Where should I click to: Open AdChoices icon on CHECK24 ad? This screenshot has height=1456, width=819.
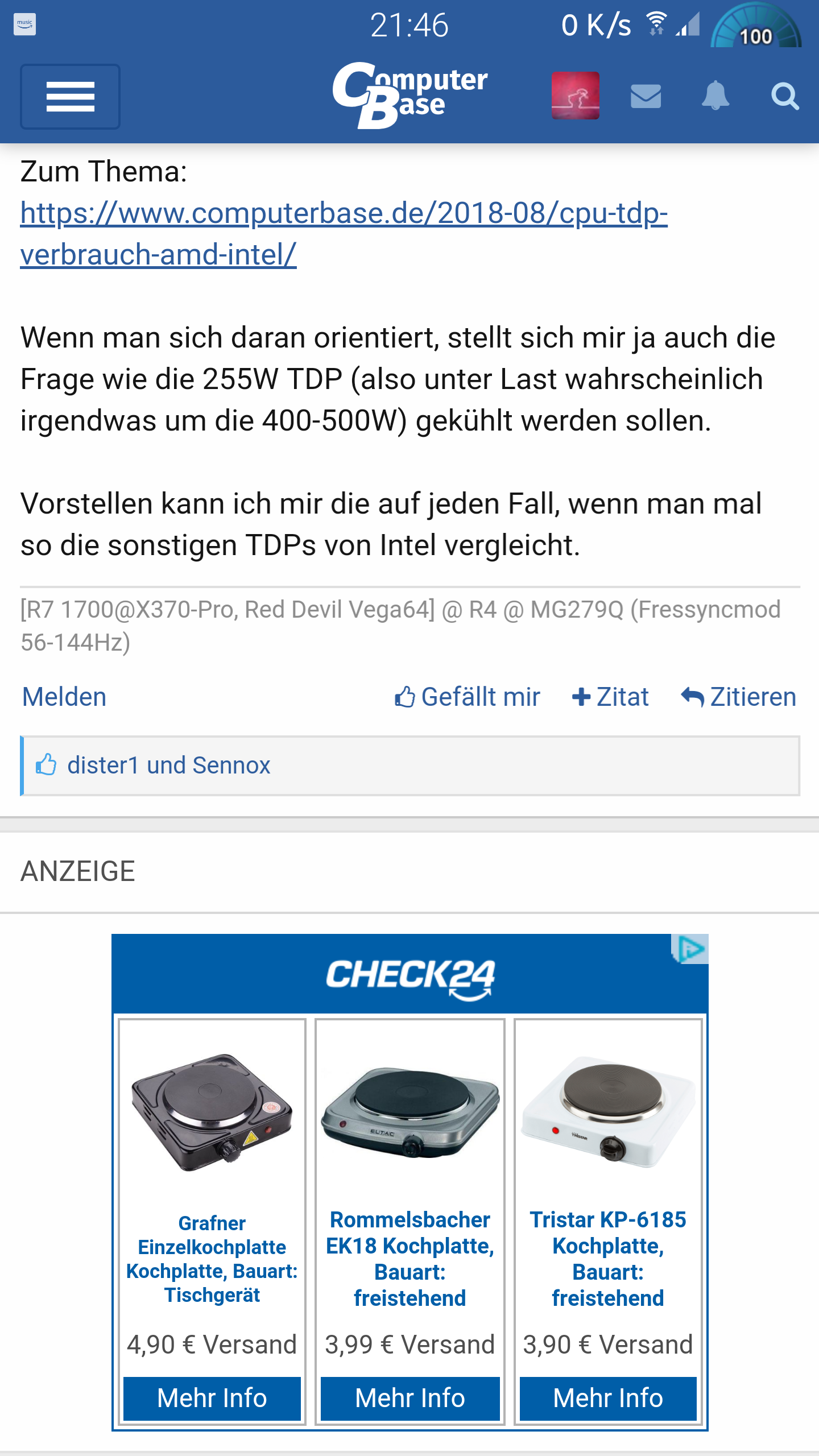pos(690,949)
